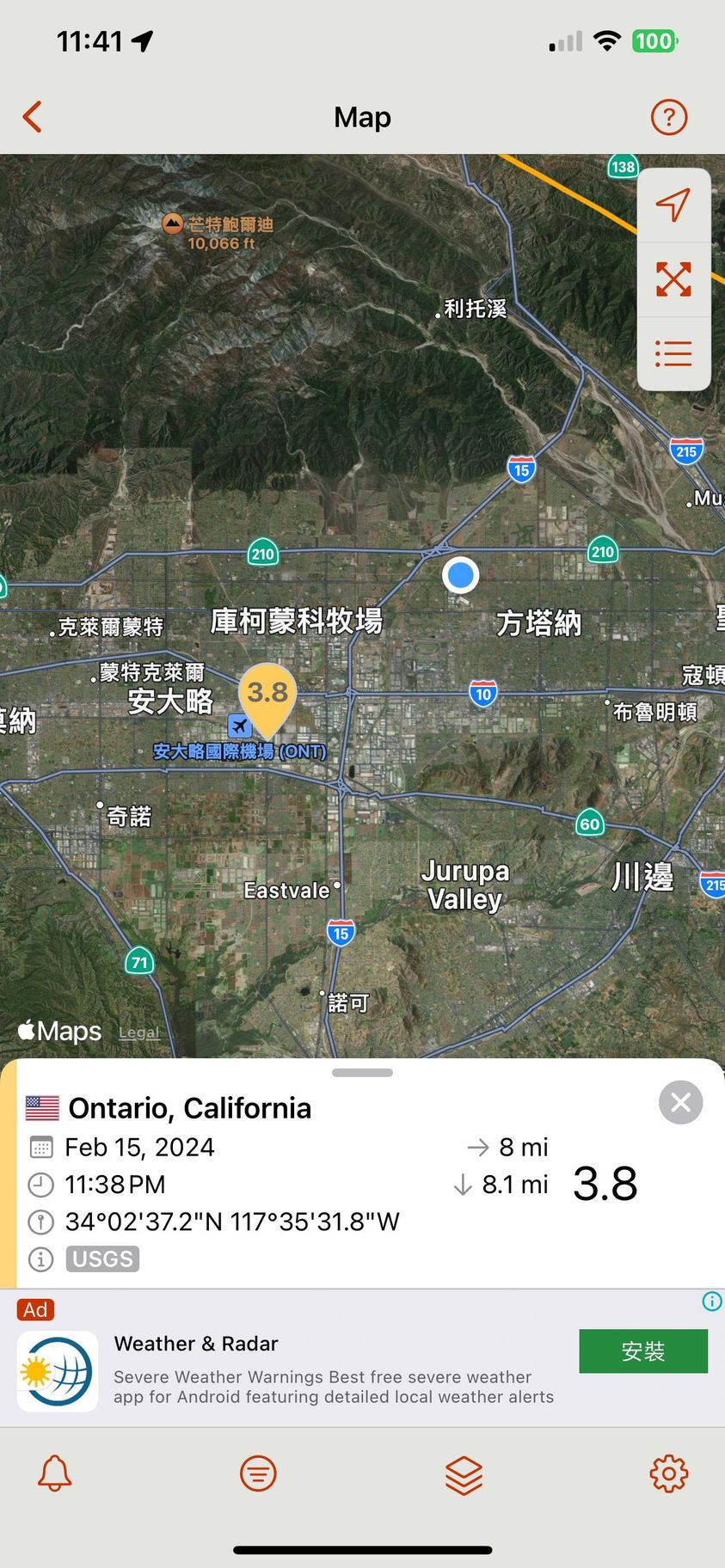725x1568 pixels.
Task: Switch to the map layers tab
Action: pos(464,1475)
